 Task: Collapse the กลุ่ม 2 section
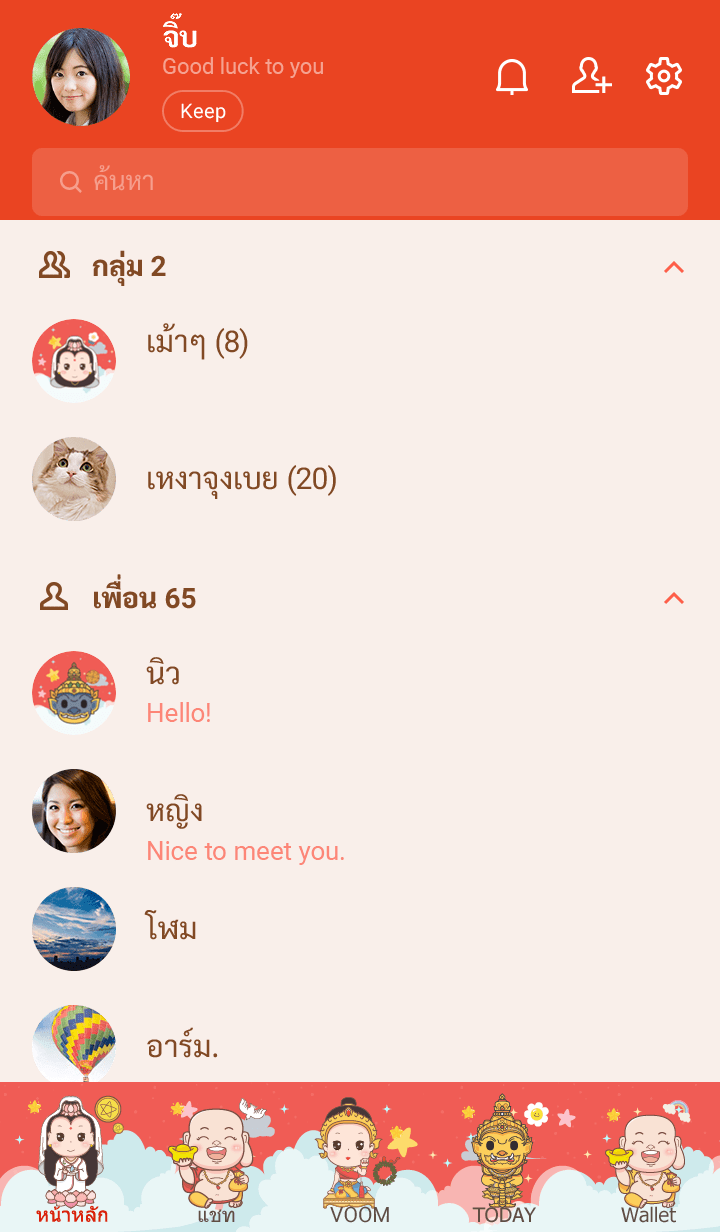pos(674,267)
